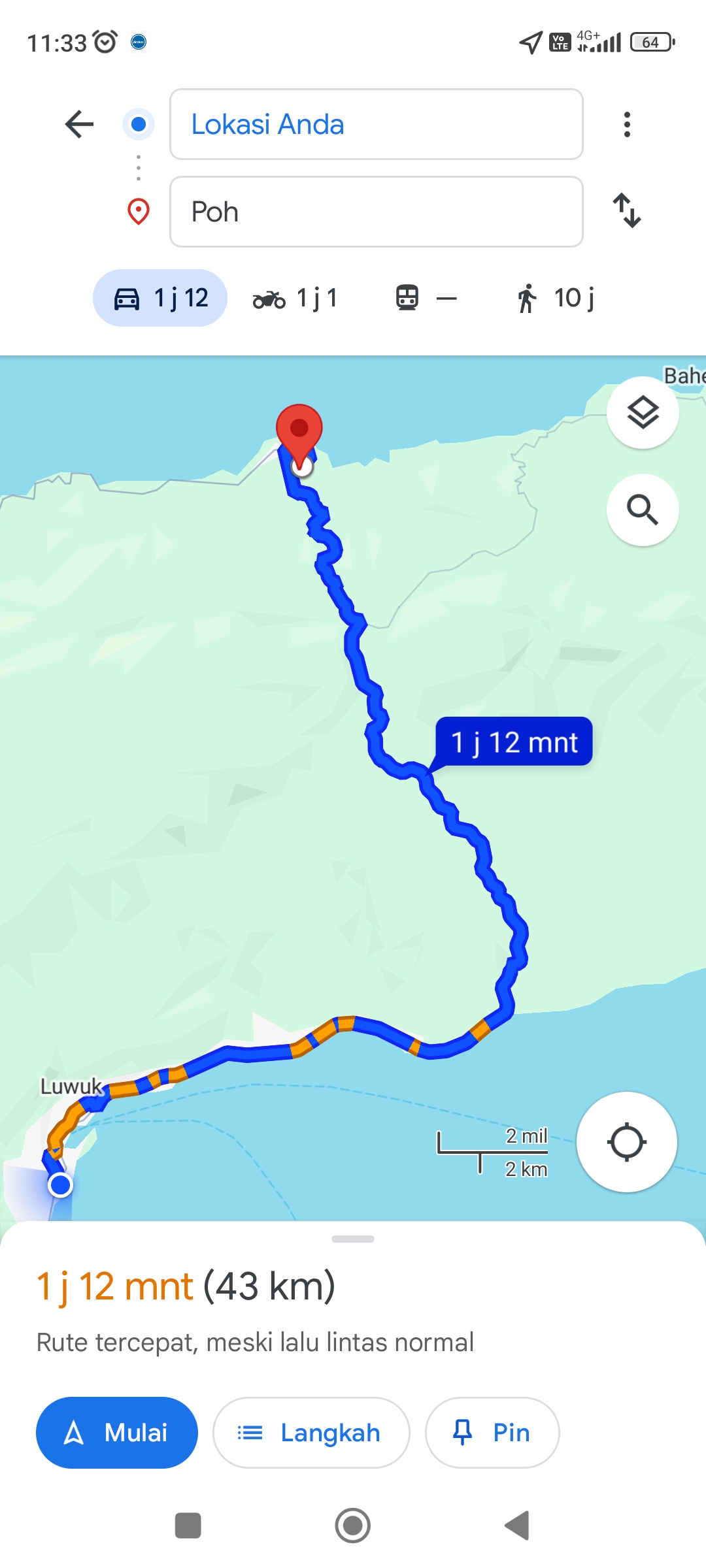Open the map layers button
Screen dimensions: 706x1568
coord(643,413)
